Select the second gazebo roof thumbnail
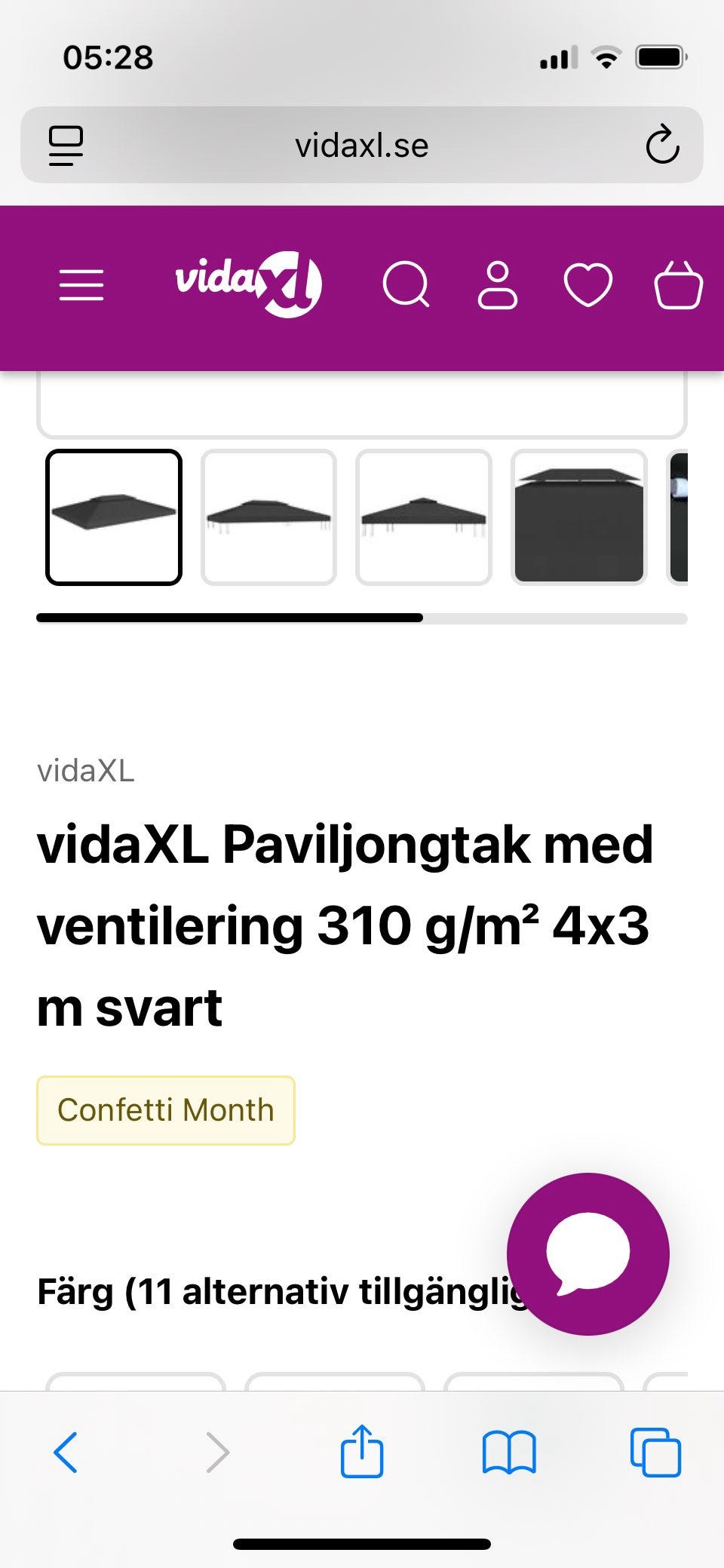The image size is (724, 1568). click(268, 517)
